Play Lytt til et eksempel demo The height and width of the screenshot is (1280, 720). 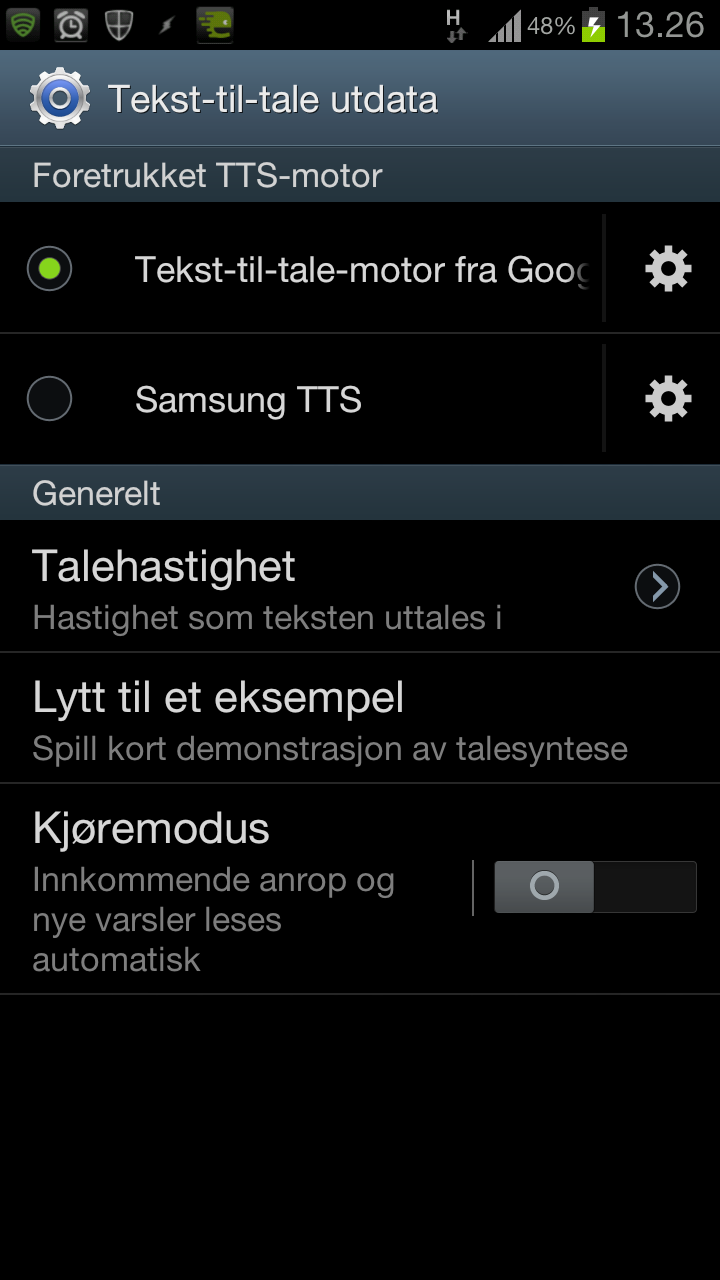(360, 718)
